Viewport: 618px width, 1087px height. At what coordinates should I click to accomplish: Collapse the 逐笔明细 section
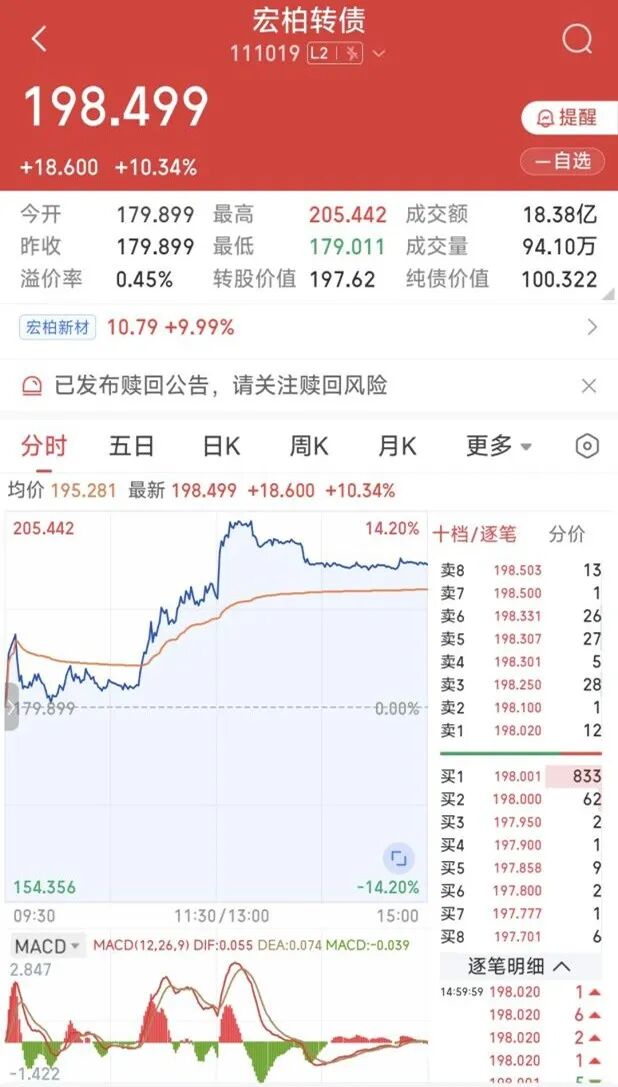click(x=520, y=966)
